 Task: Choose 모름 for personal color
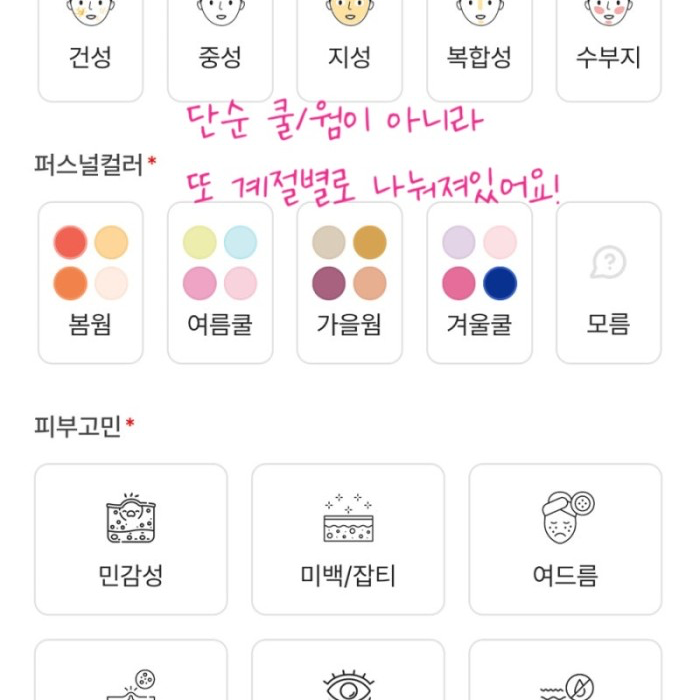(608, 283)
